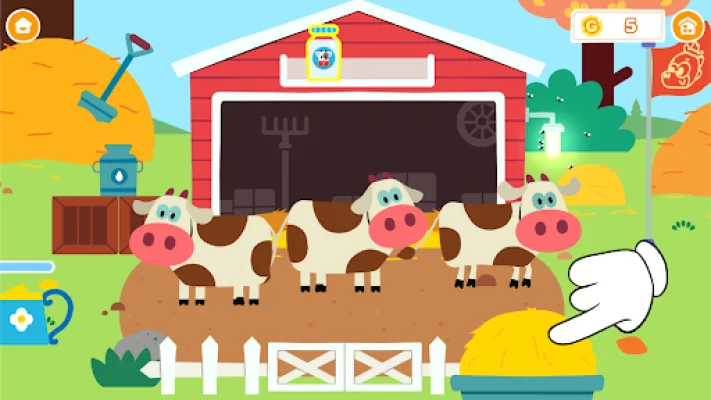Tap the cow jar above the barn

323,54
